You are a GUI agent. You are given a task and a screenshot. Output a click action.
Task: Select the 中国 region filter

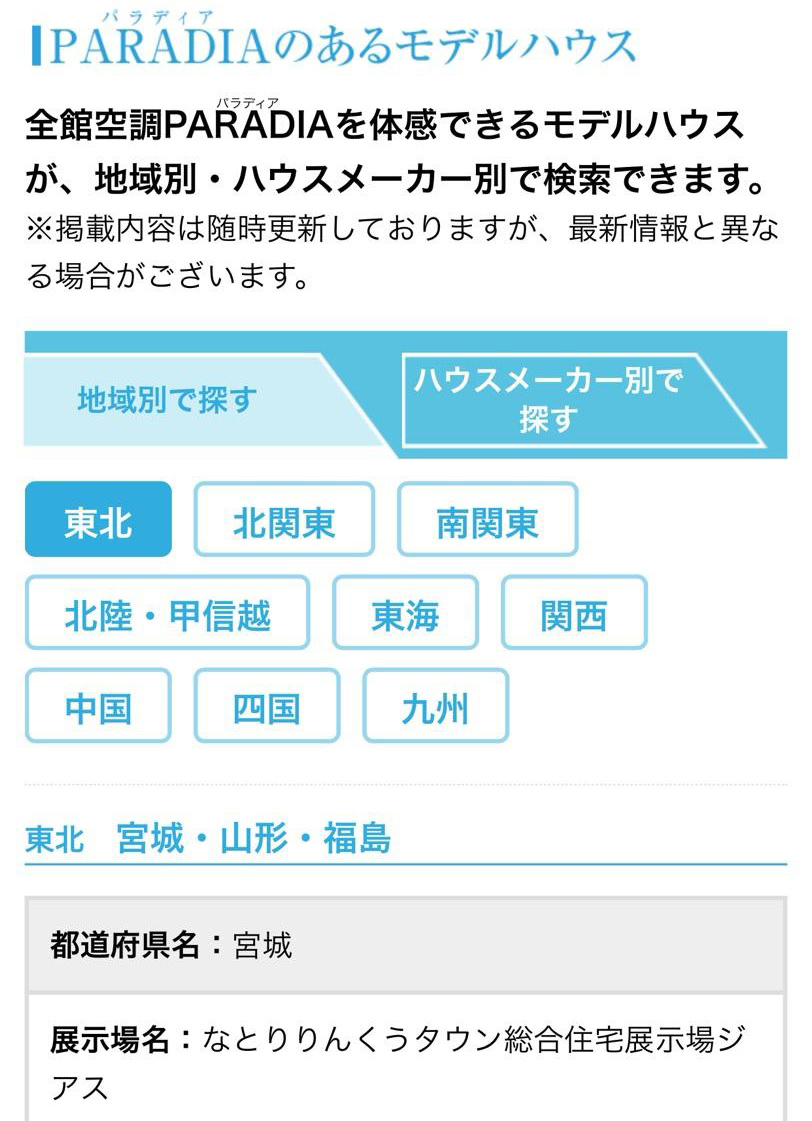(x=97, y=705)
